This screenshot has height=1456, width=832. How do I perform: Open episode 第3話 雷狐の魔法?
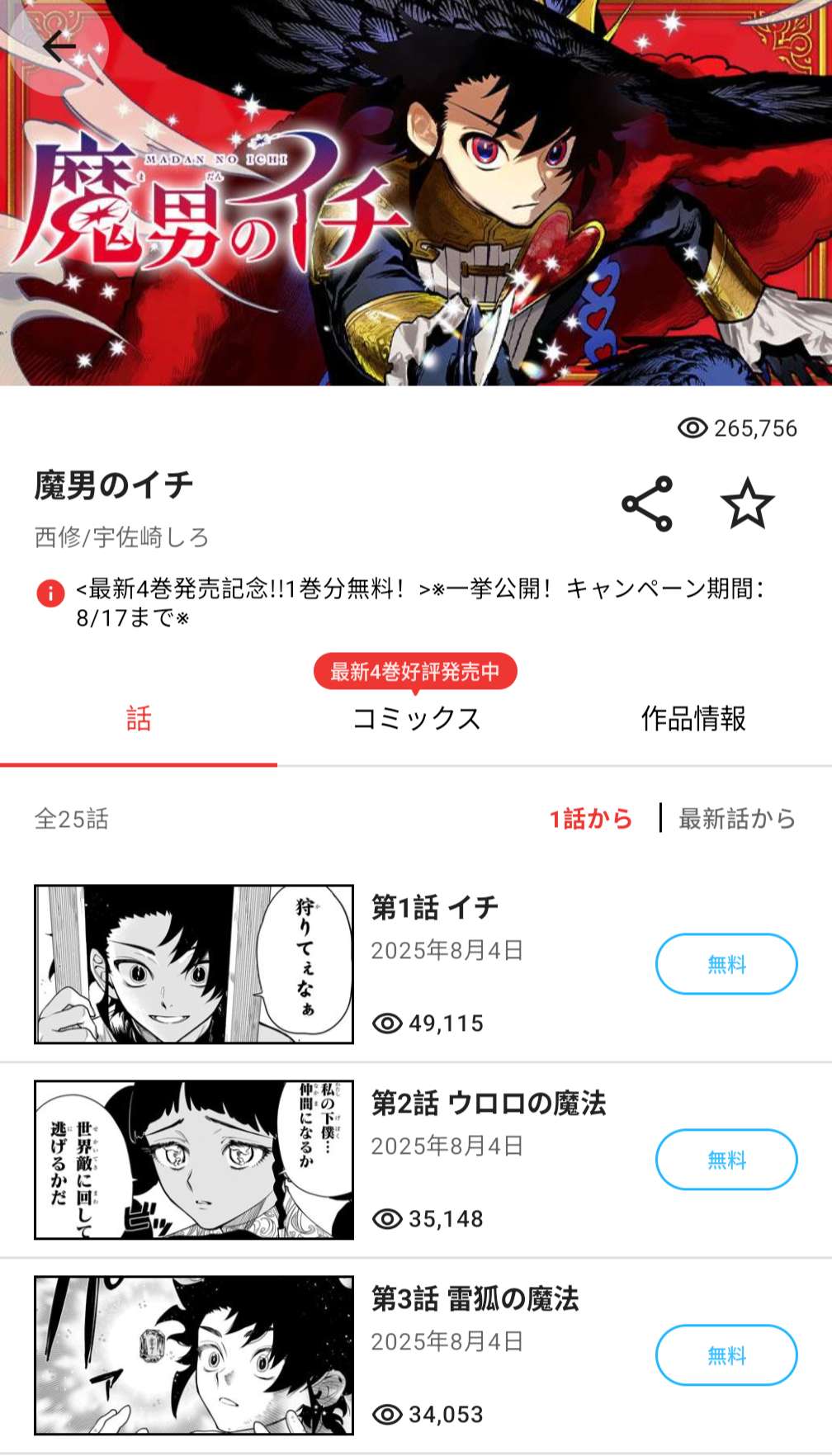click(x=475, y=1299)
